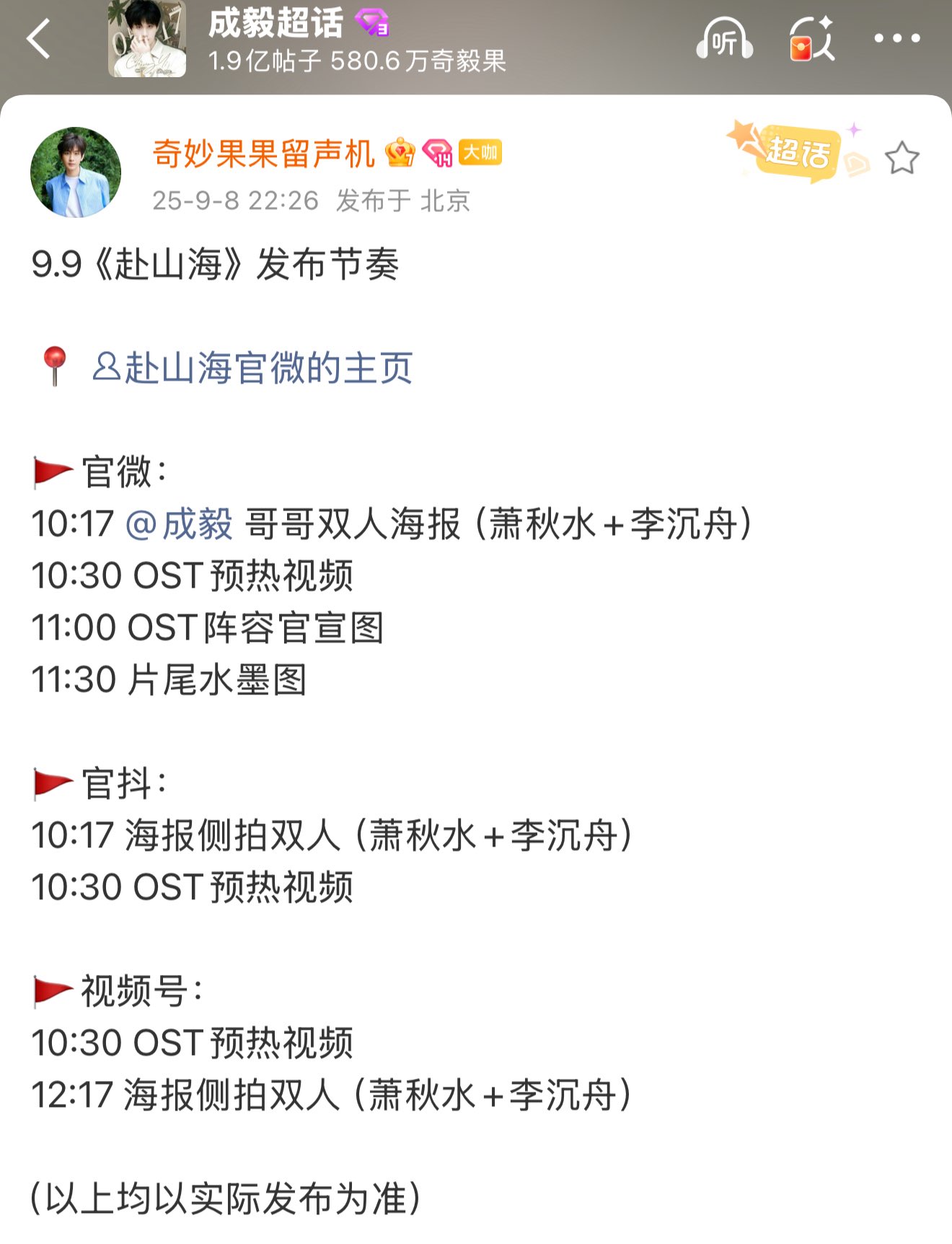Tap the 超话 badge on the post

[797, 153]
